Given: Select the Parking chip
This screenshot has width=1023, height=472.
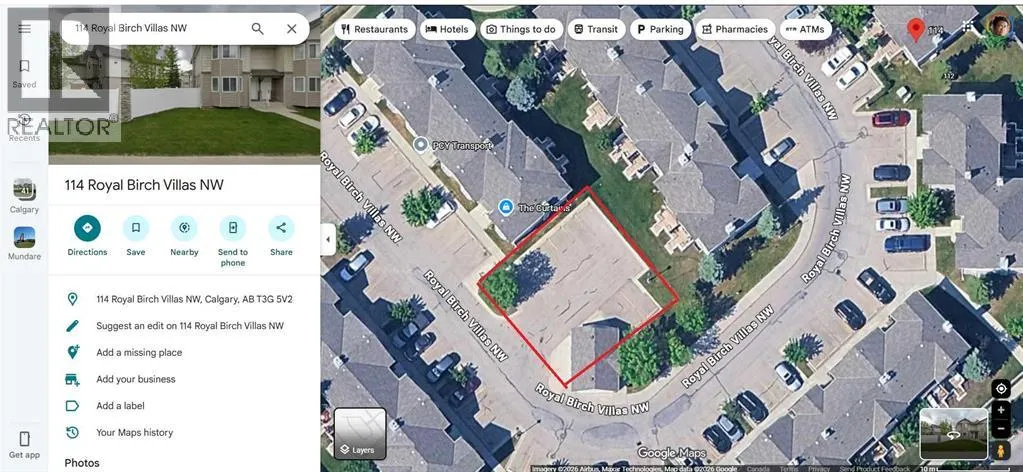Looking at the screenshot, I should click(x=660, y=29).
